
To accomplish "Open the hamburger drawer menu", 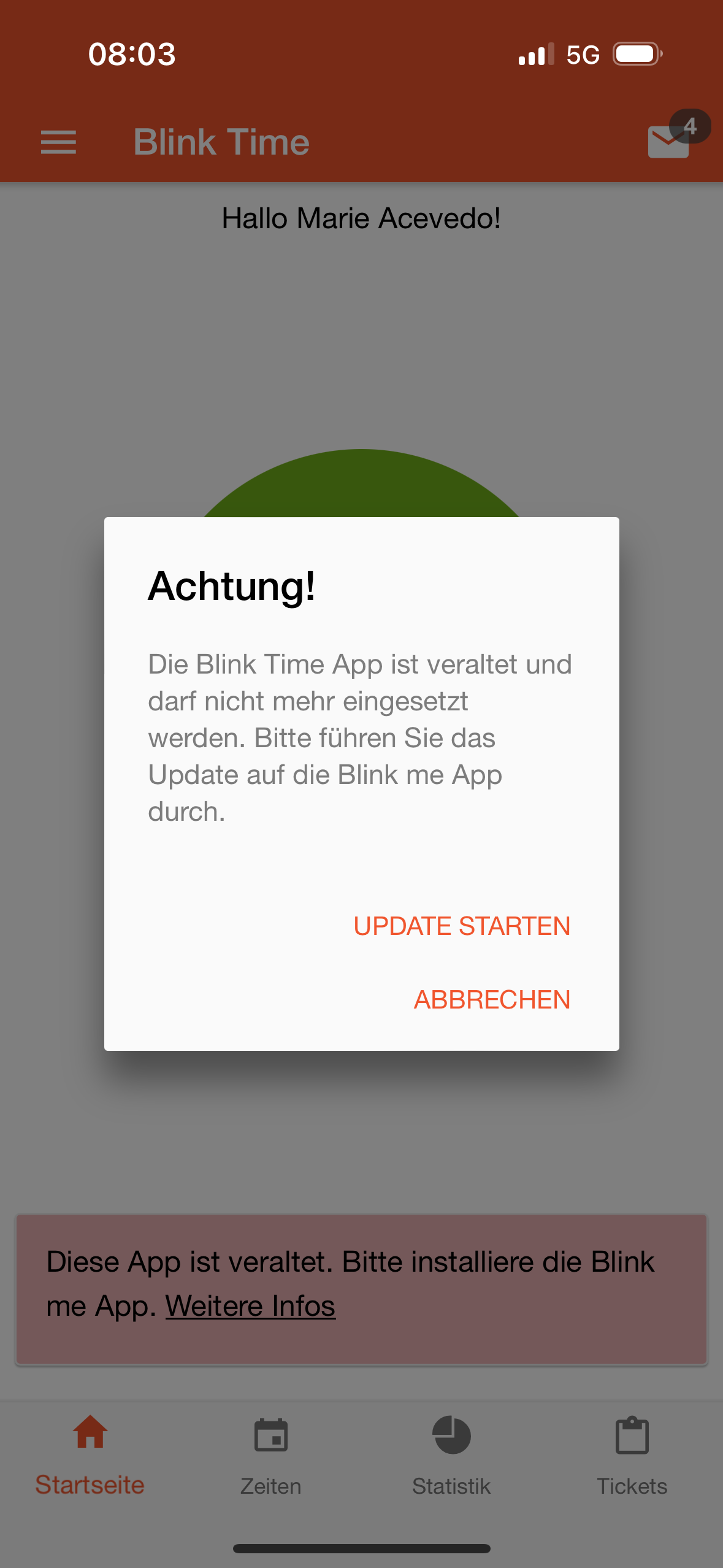I will [58, 142].
